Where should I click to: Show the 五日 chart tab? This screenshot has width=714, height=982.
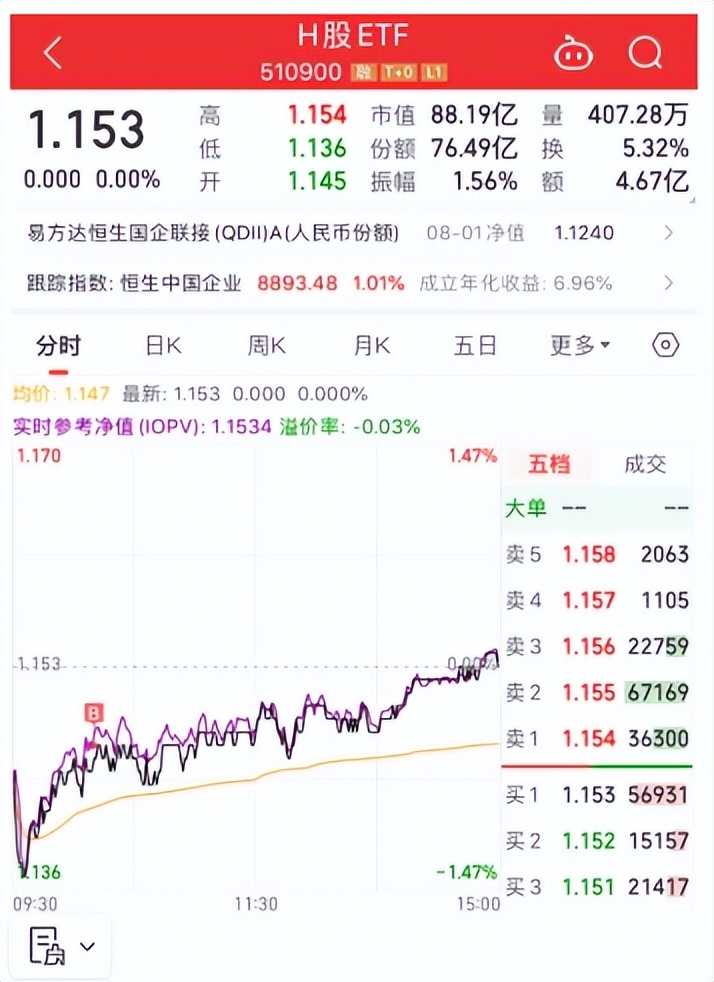pyautogui.click(x=475, y=346)
